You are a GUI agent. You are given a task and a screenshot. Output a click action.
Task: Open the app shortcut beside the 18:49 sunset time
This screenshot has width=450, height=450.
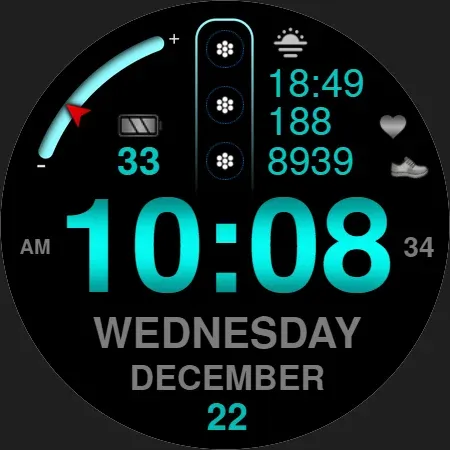click(225, 49)
